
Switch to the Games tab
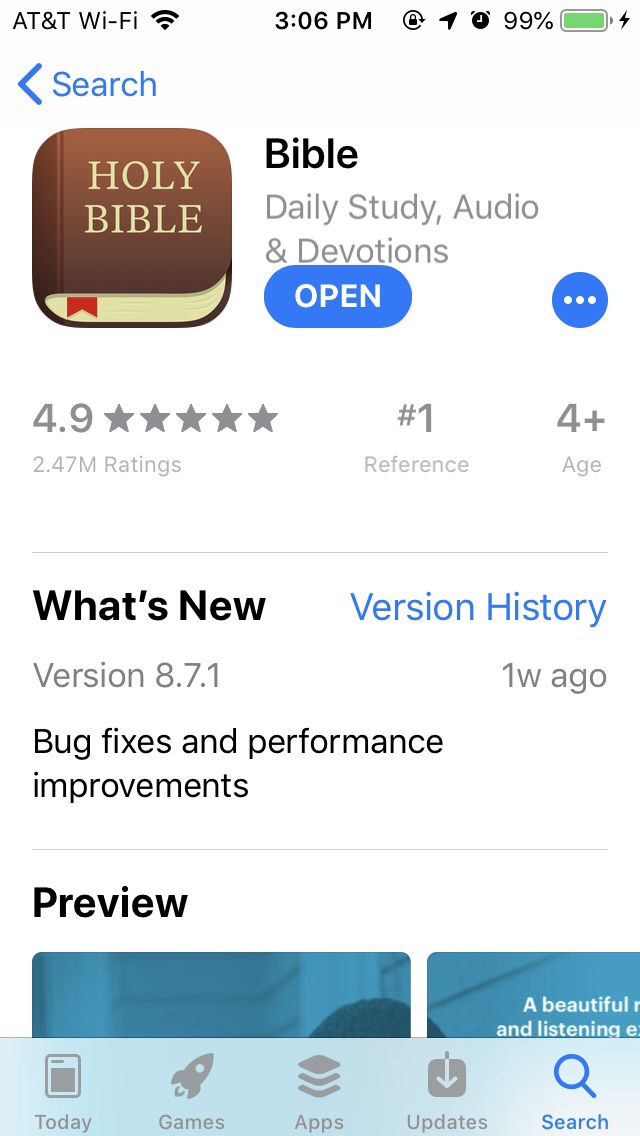(x=191, y=1092)
